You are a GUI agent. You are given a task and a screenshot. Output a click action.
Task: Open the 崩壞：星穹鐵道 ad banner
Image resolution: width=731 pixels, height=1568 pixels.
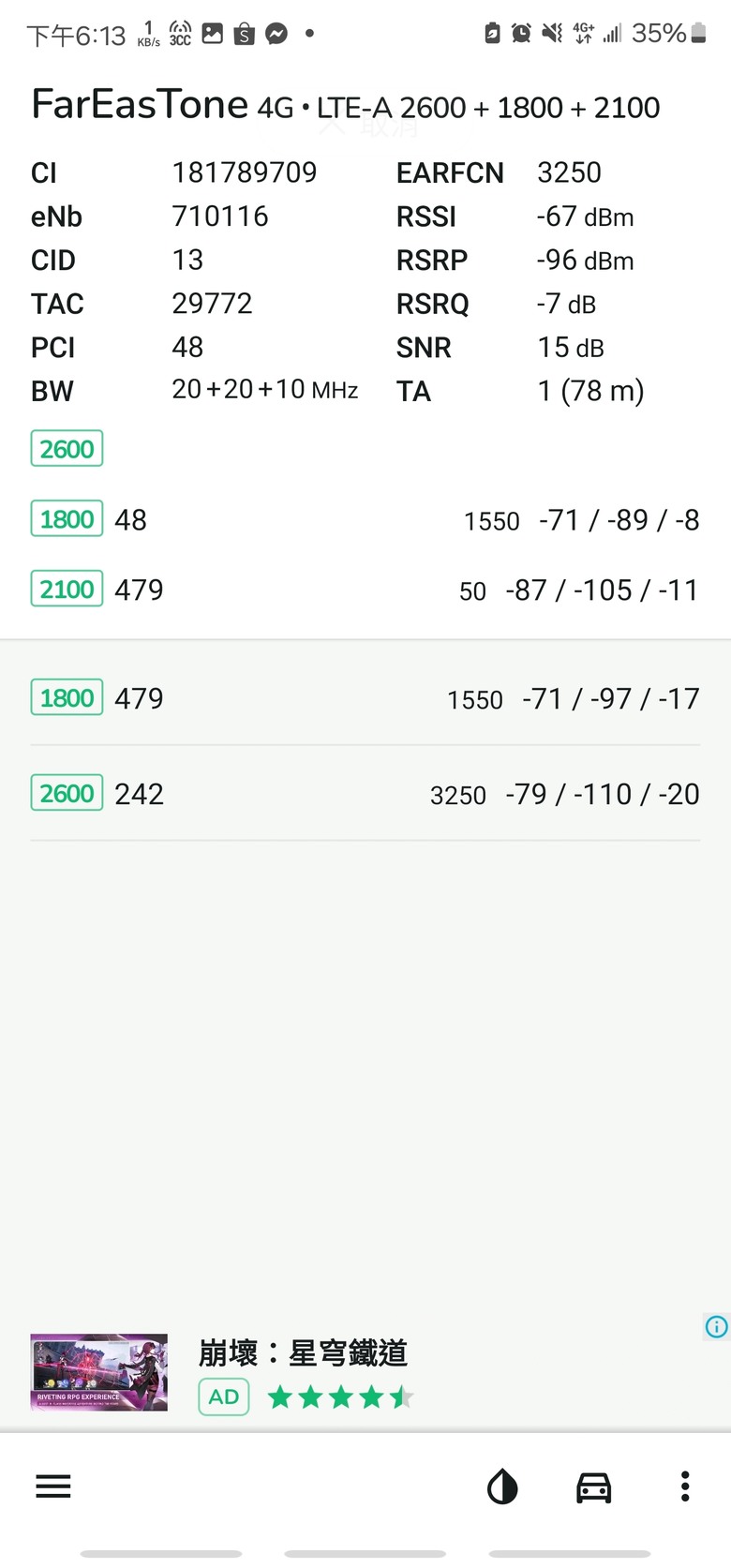pos(365,1373)
